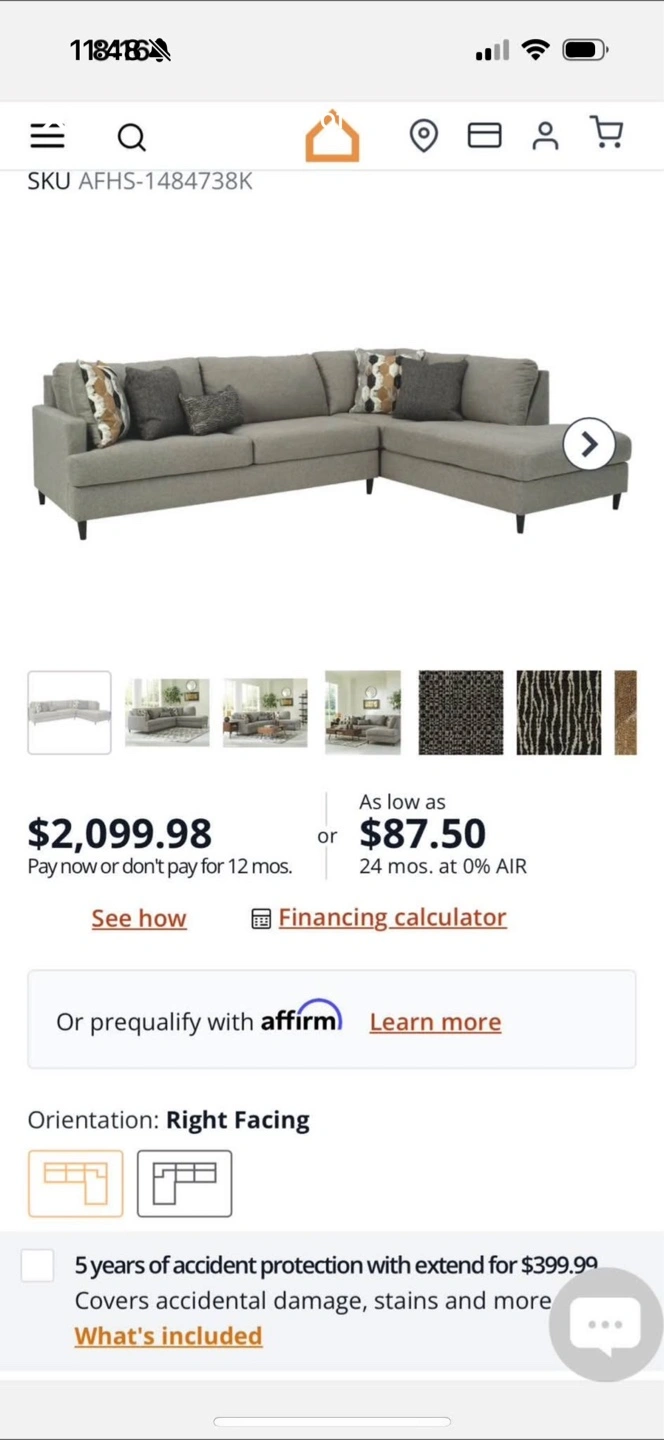Open What's included link

[x=168, y=1336]
